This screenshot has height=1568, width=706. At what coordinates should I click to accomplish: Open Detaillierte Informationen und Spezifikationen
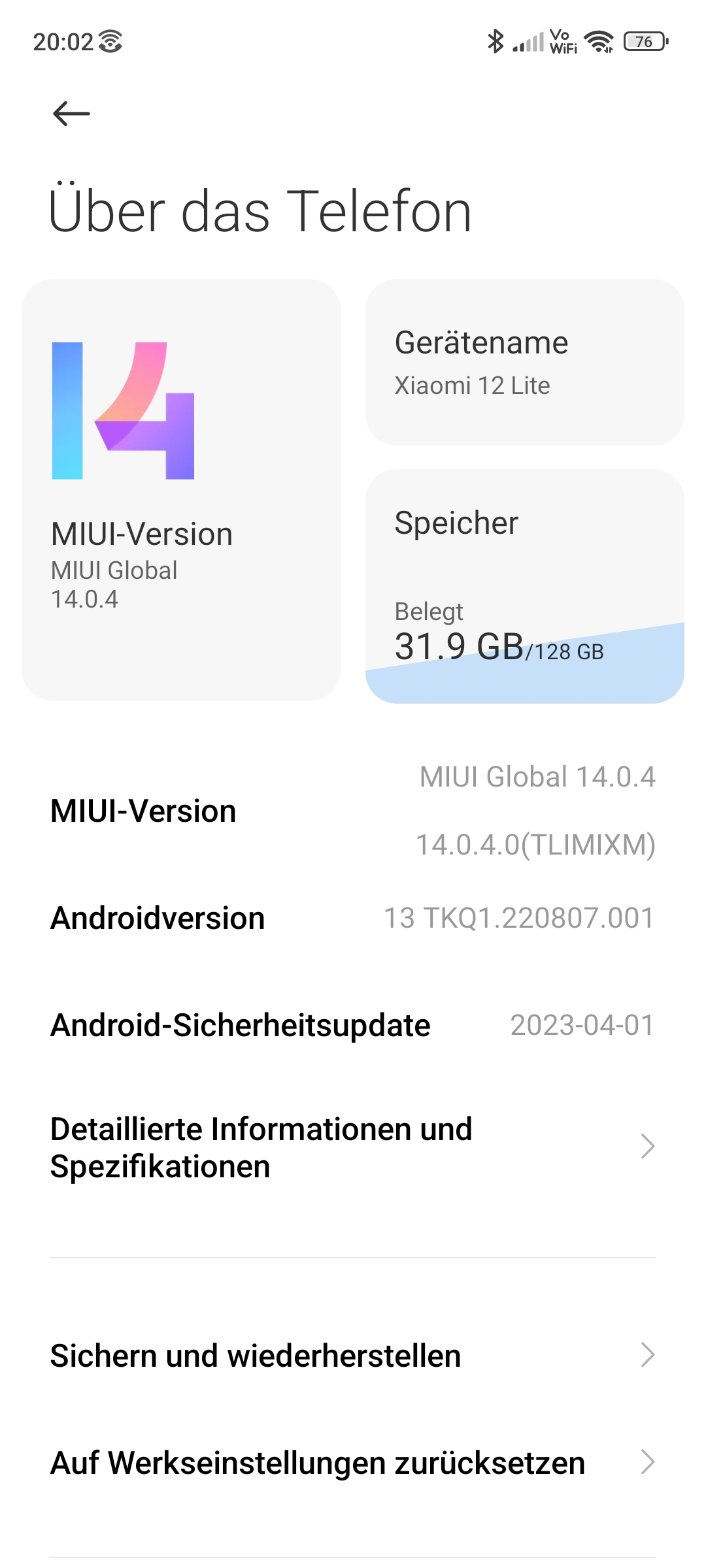pos(353,1147)
